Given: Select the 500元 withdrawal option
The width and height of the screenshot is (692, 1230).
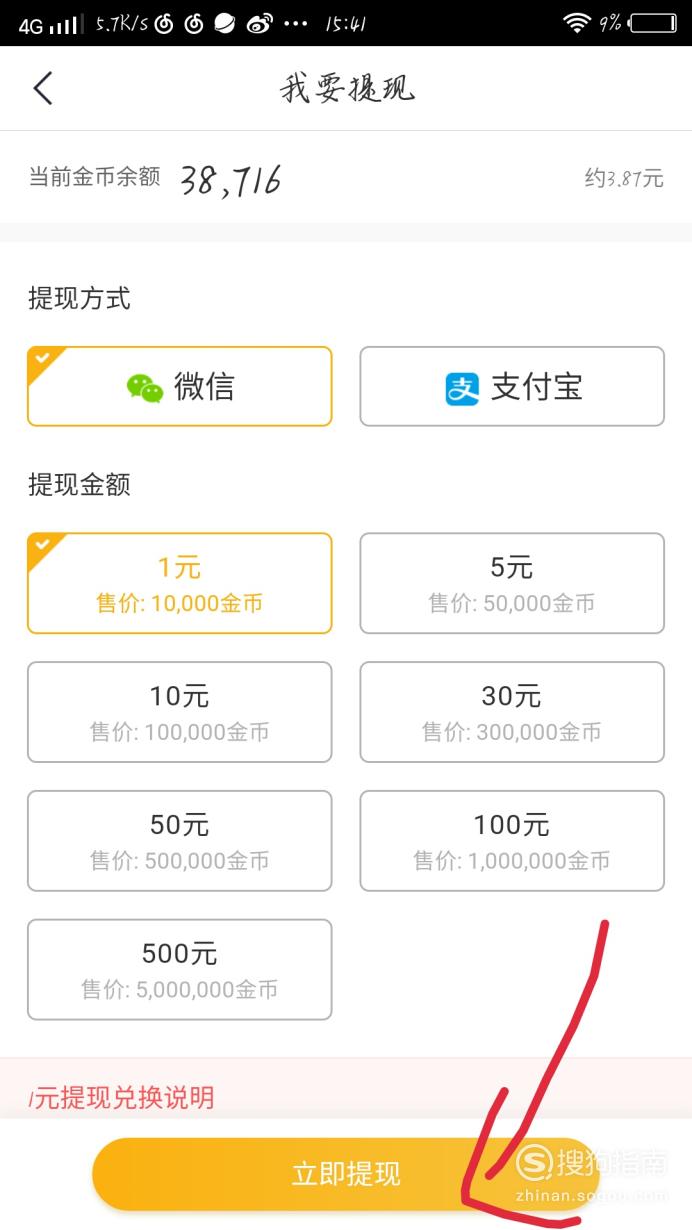Looking at the screenshot, I should [x=180, y=970].
